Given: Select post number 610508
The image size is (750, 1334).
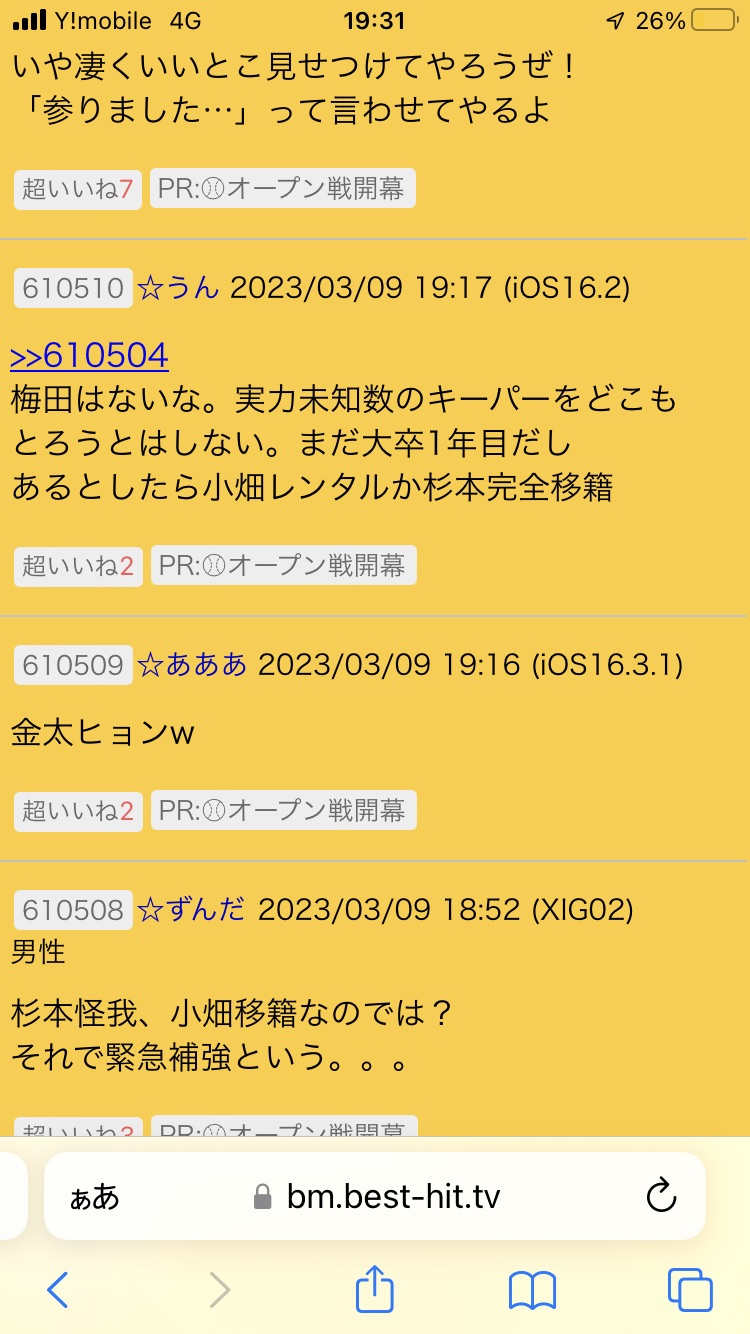Looking at the screenshot, I should click(73, 909).
